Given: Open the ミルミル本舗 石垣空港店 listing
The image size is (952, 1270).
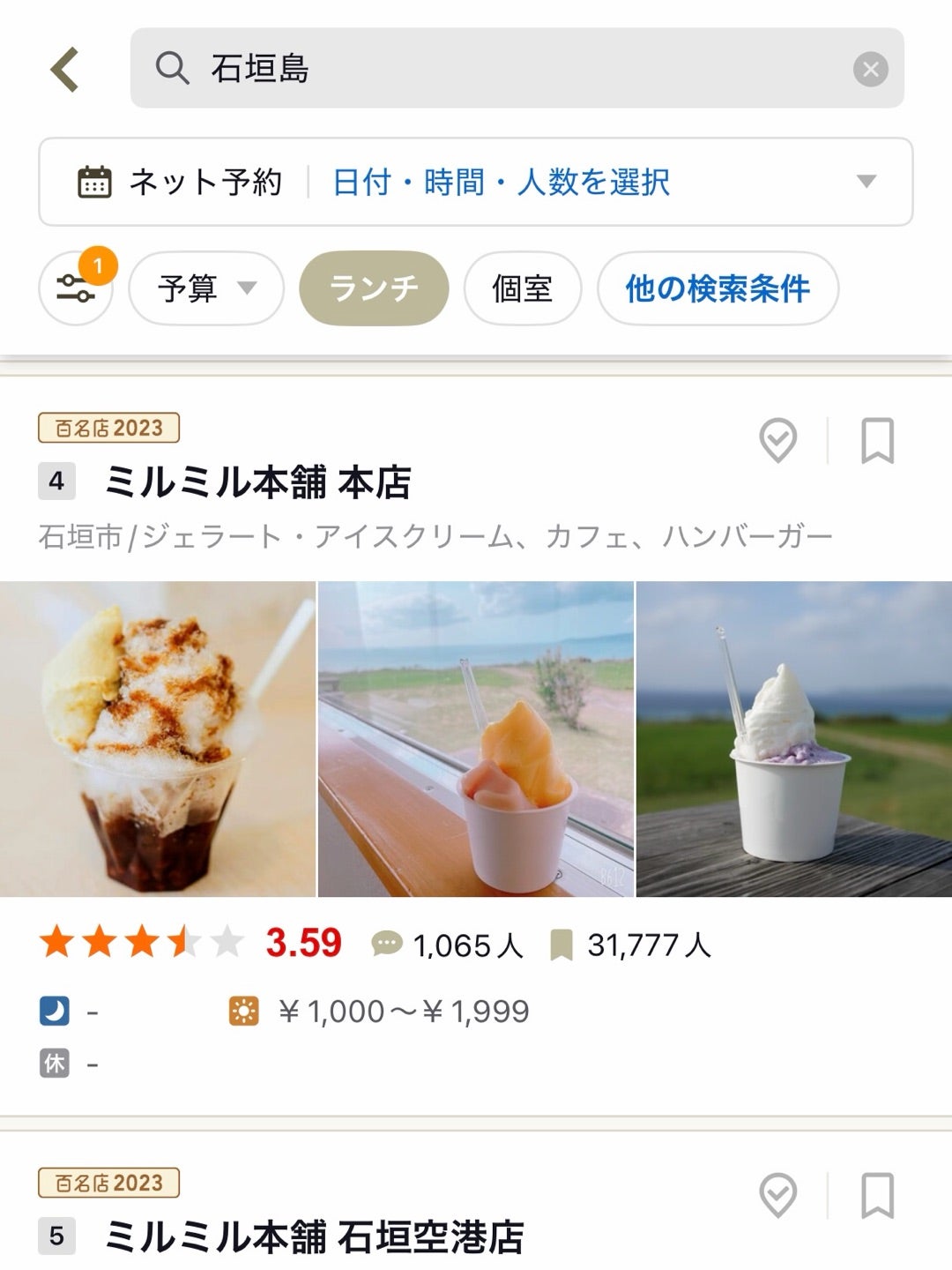Looking at the screenshot, I should (314, 1236).
